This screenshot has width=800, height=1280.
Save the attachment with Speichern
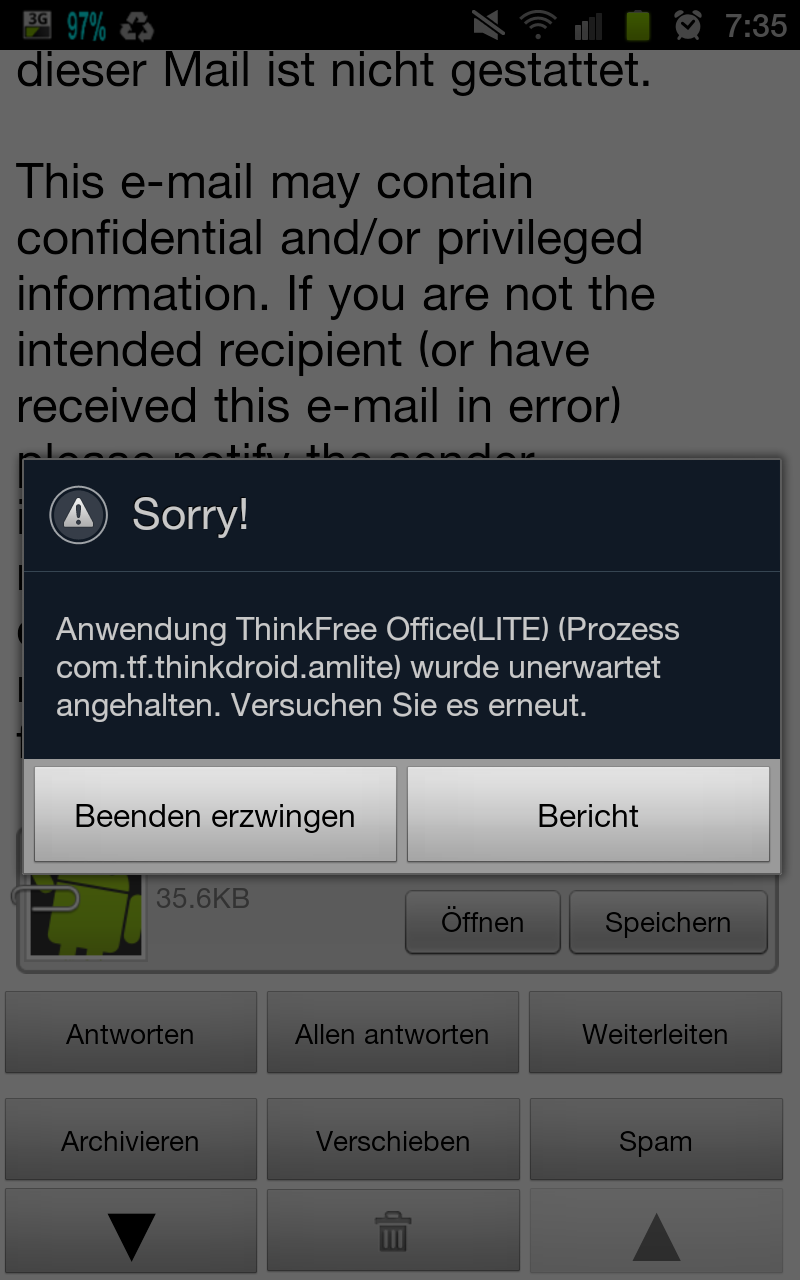(668, 922)
